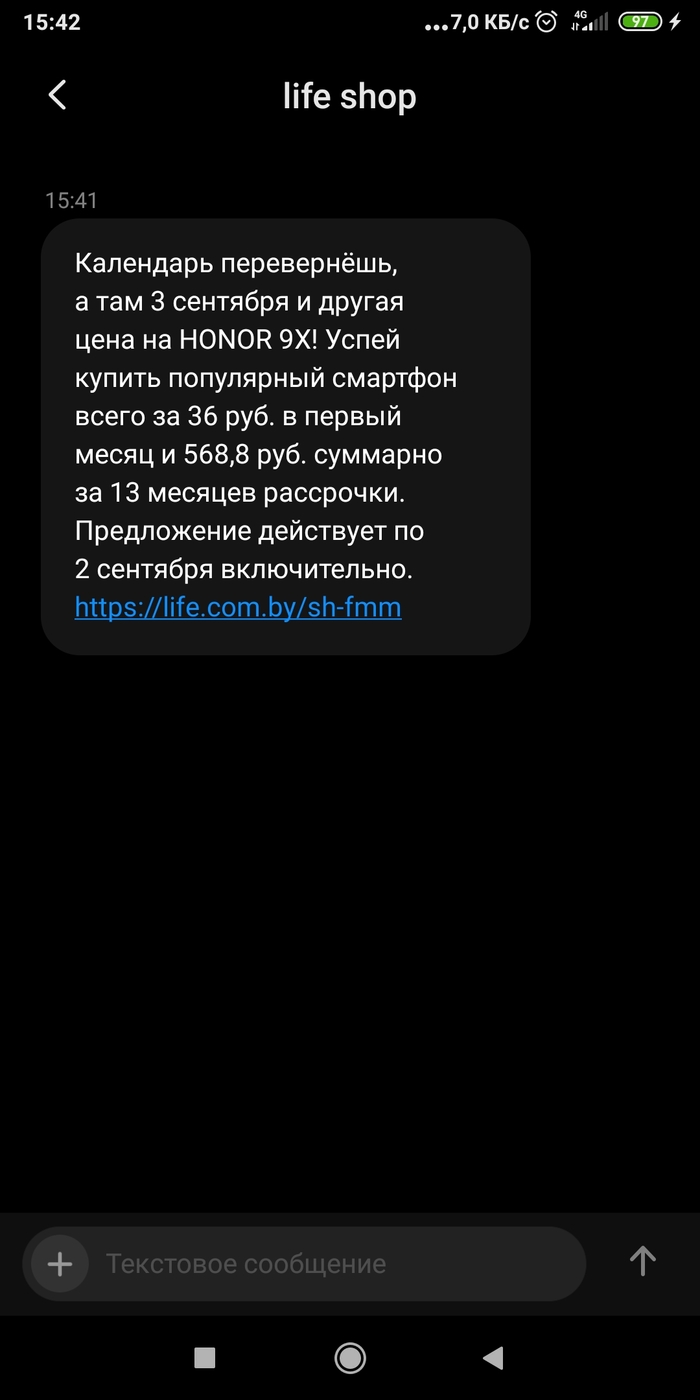Open recent apps with the square button
Viewport: 700px width, 1400px height.
(x=205, y=1357)
